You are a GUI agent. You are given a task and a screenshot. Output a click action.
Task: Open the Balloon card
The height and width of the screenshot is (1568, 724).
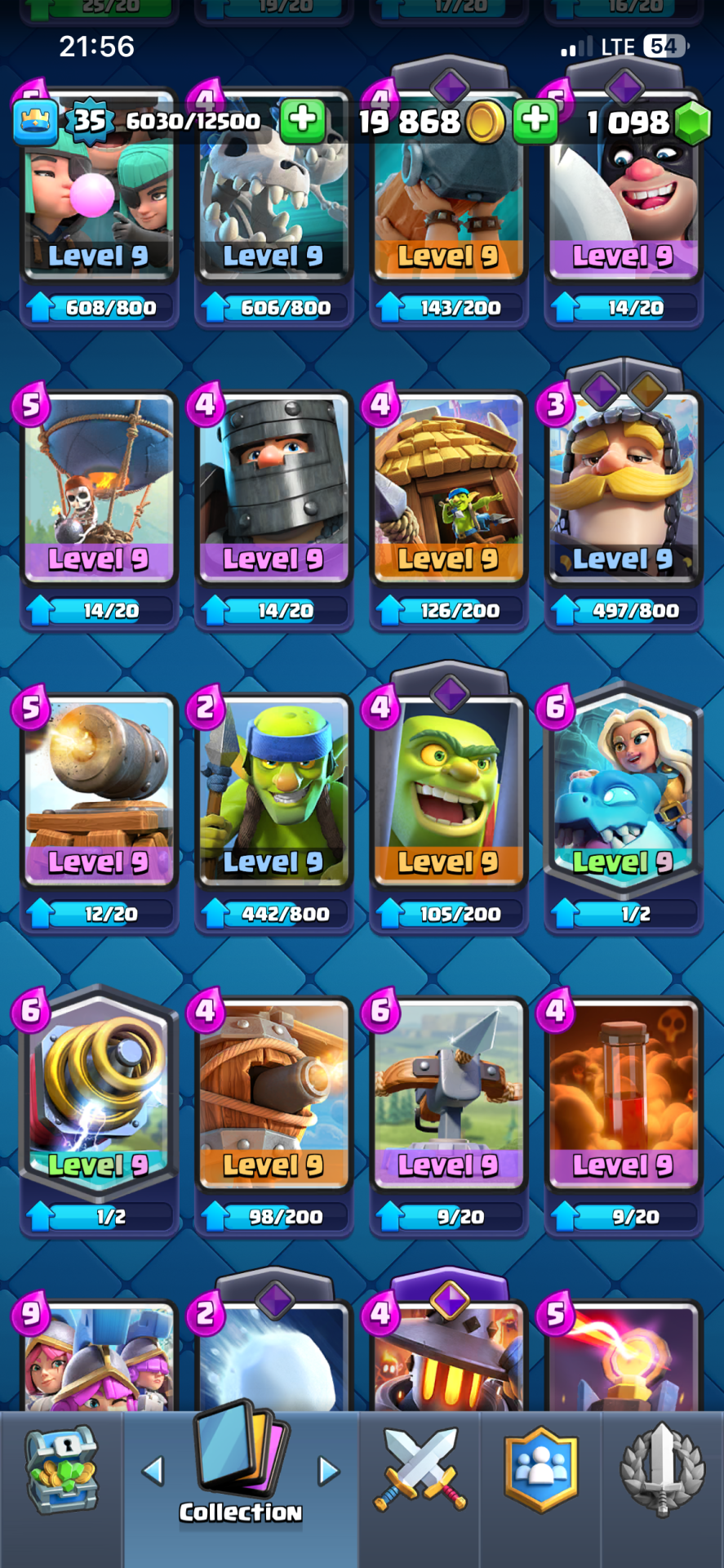99,488
